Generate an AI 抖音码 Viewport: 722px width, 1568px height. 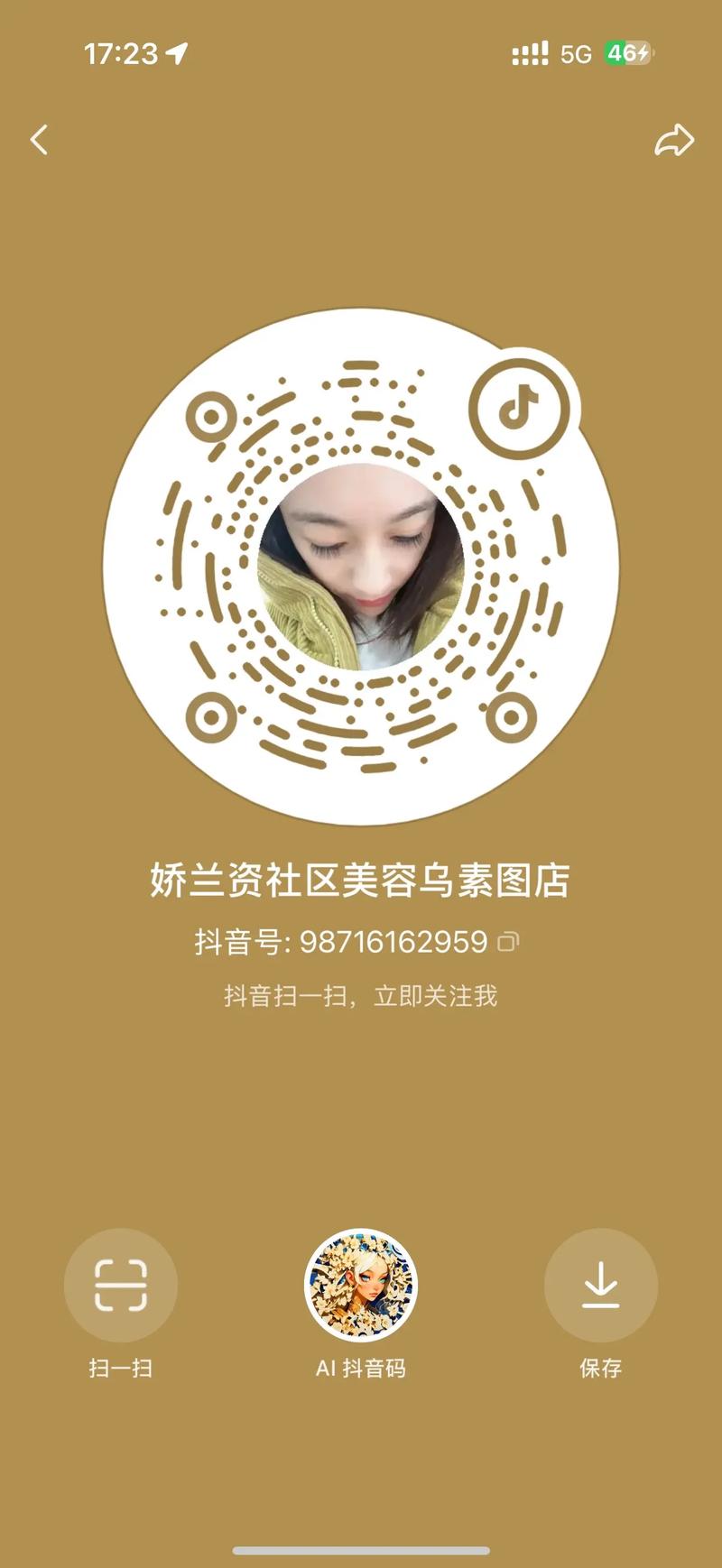tap(361, 1285)
